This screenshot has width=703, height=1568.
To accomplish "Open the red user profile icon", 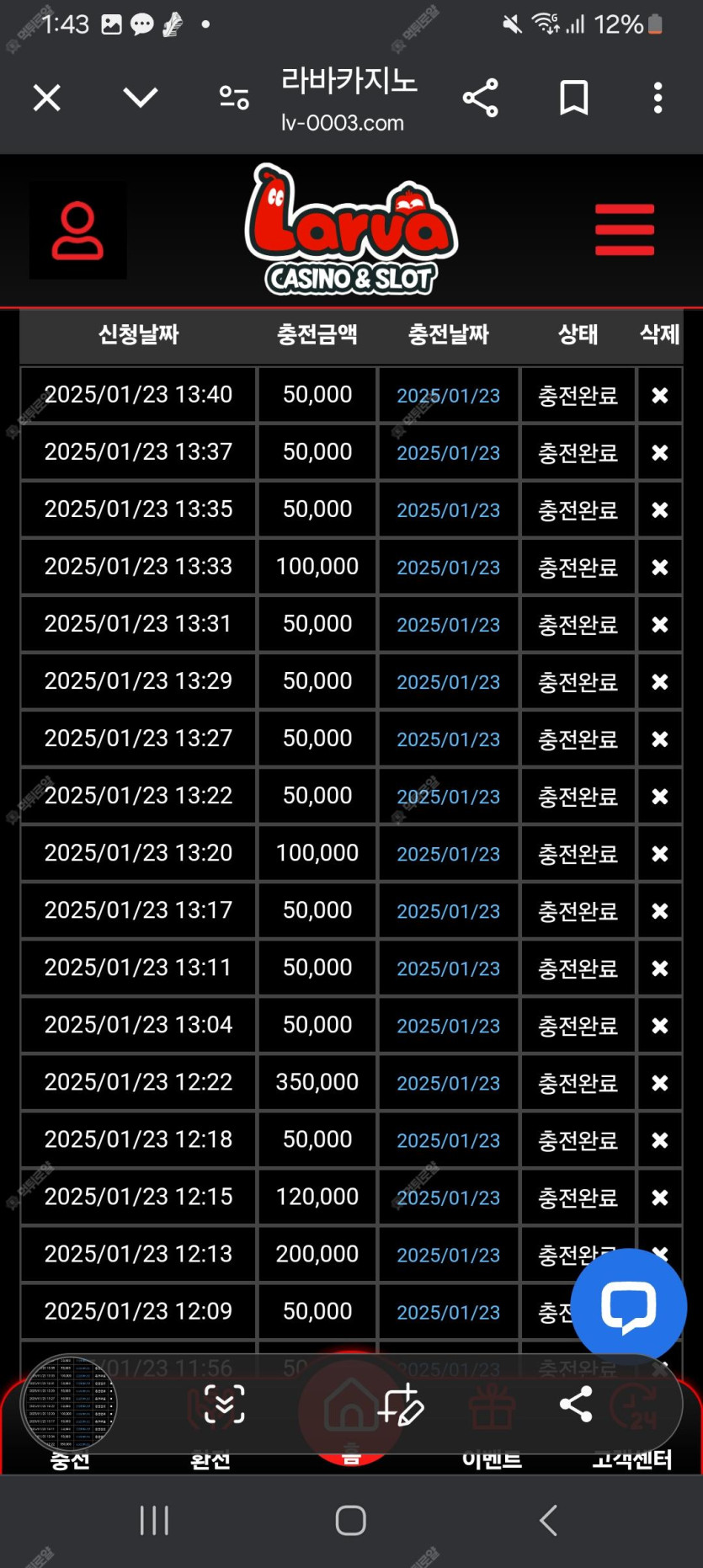I will [77, 230].
